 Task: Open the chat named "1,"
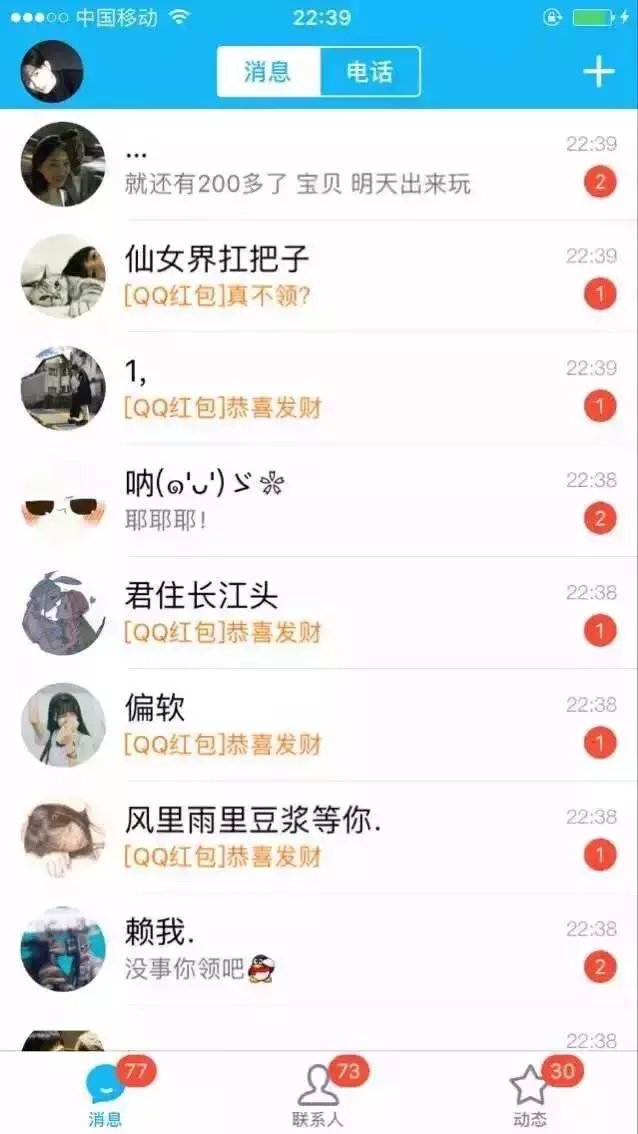point(319,388)
